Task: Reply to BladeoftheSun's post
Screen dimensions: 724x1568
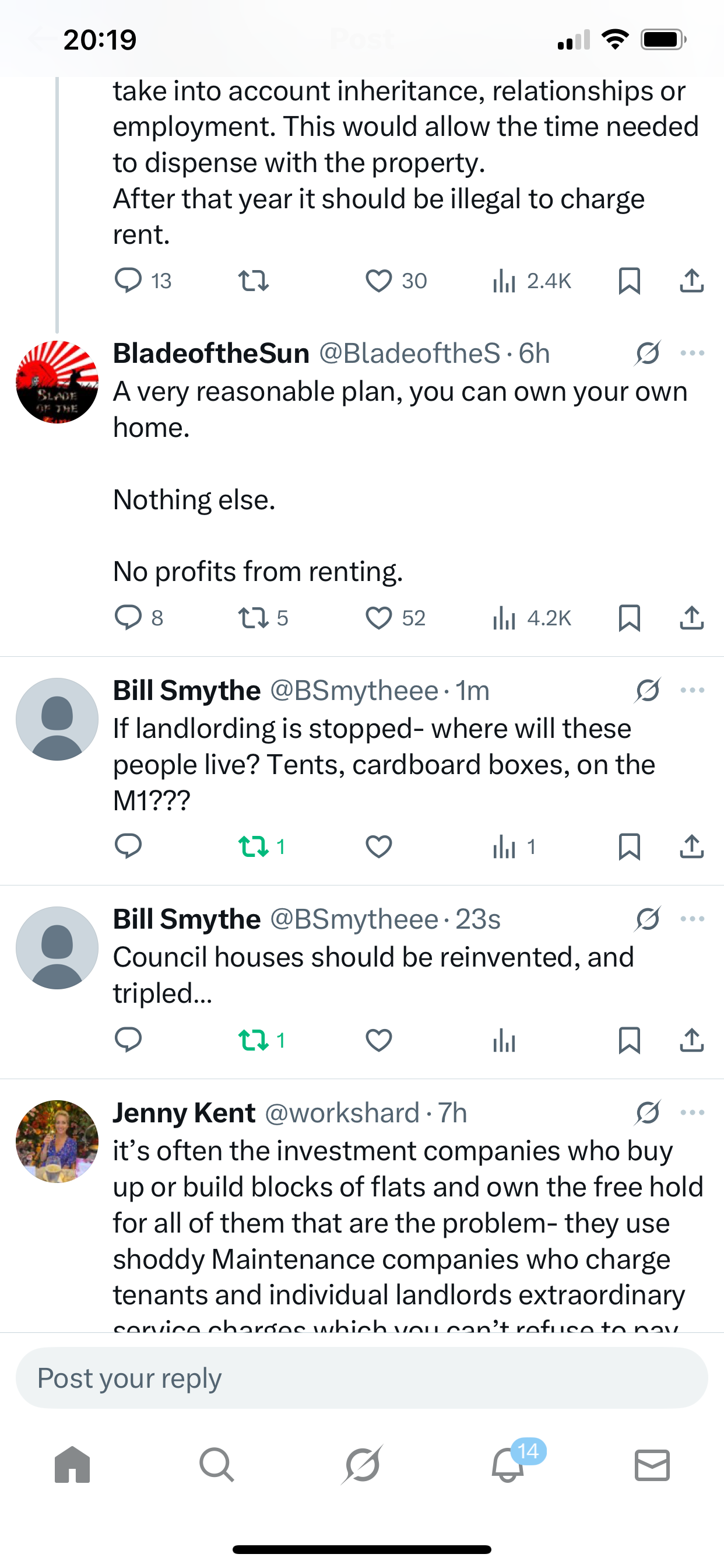Action: 128,618
